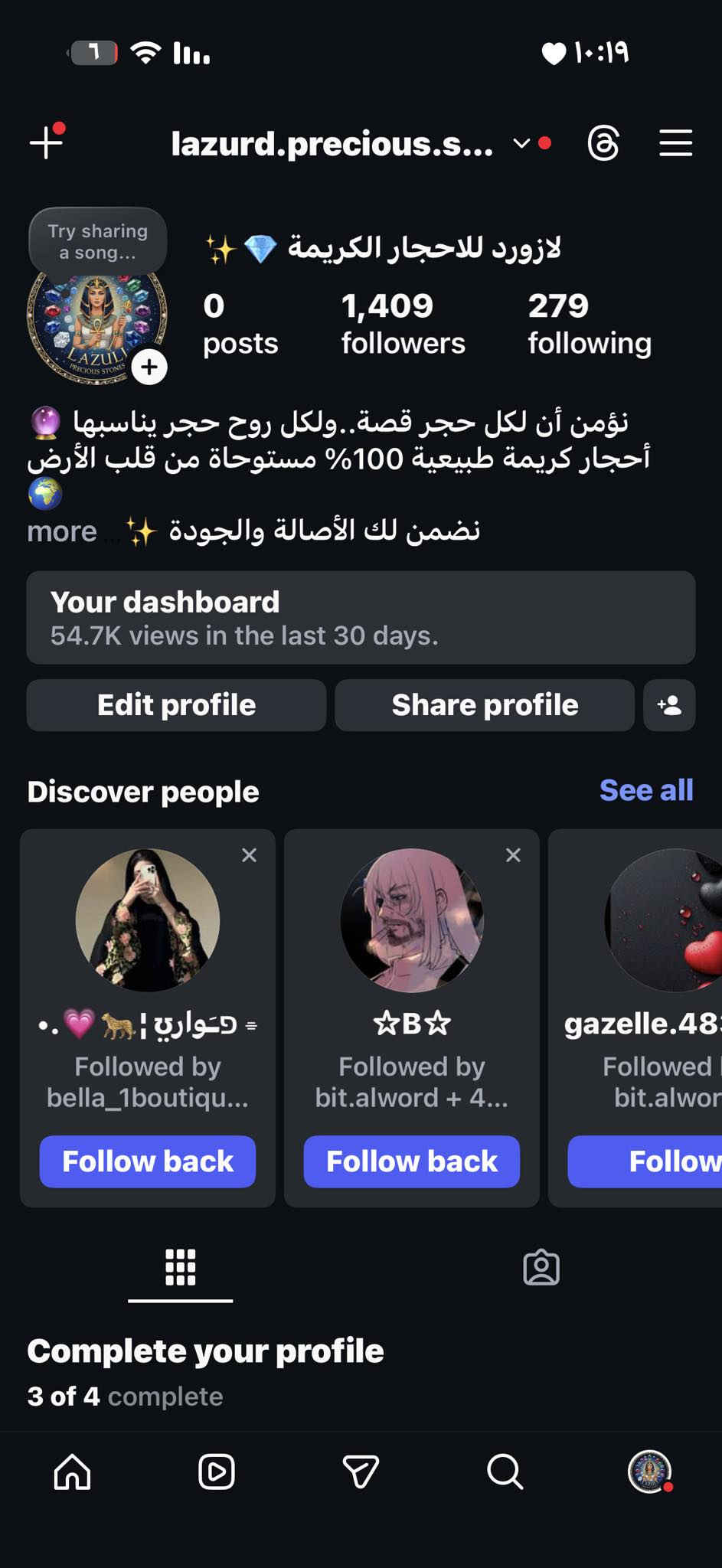Image resolution: width=722 pixels, height=1568 pixels.
Task: Open See all in Discover people
Action: click(x=645, y=790)
